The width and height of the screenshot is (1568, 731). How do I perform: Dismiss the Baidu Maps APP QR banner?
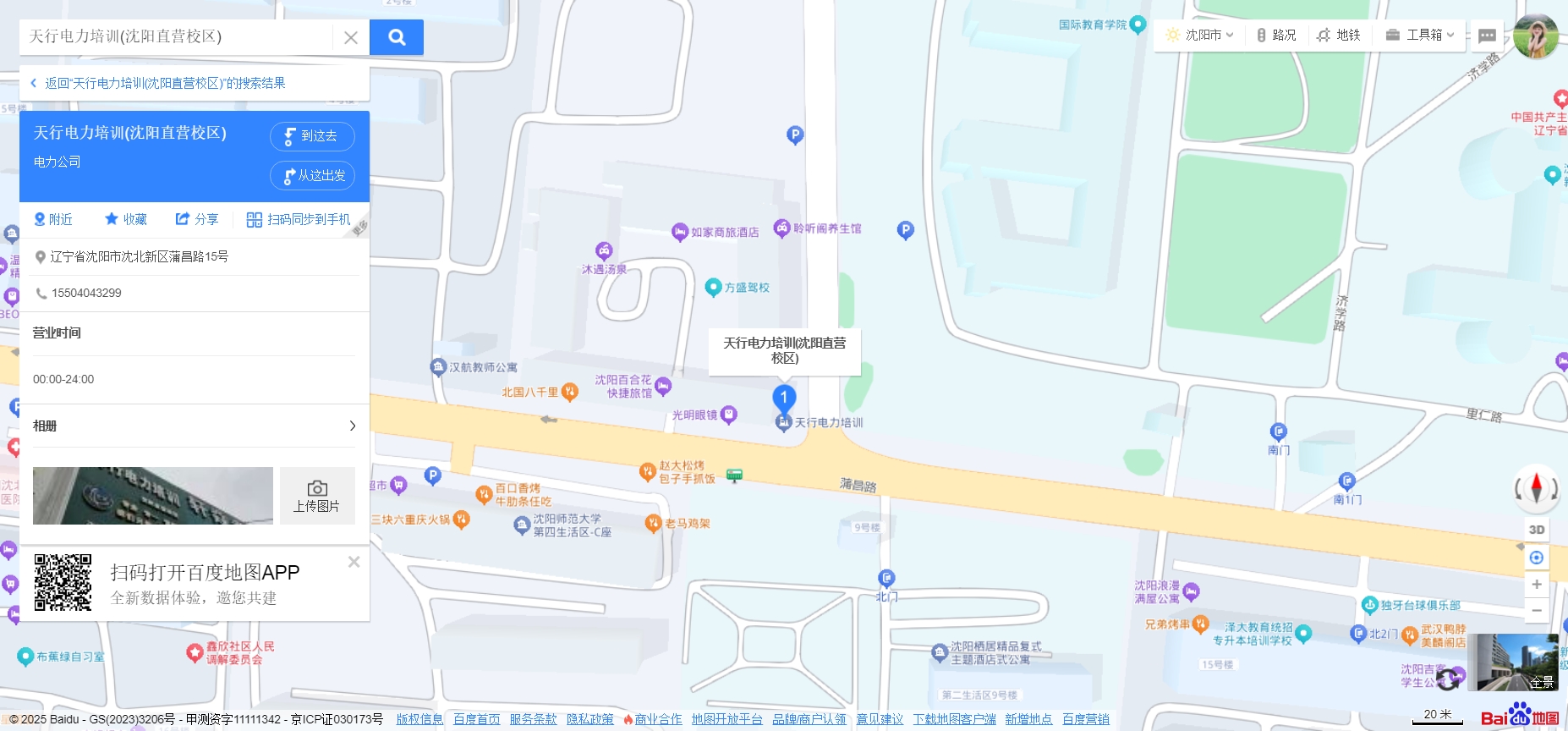coord(354,562)
